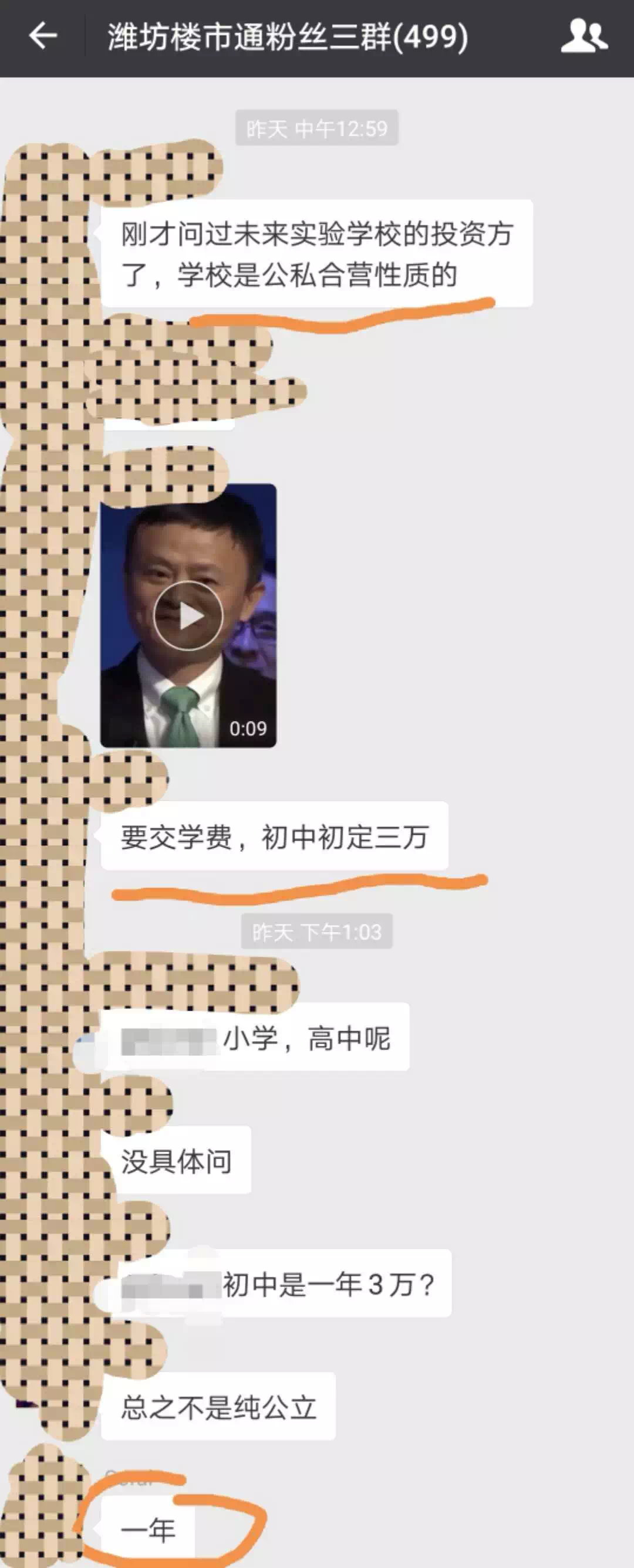Play the 0:09 video message
634x1568 pixels.
[188, 616]
